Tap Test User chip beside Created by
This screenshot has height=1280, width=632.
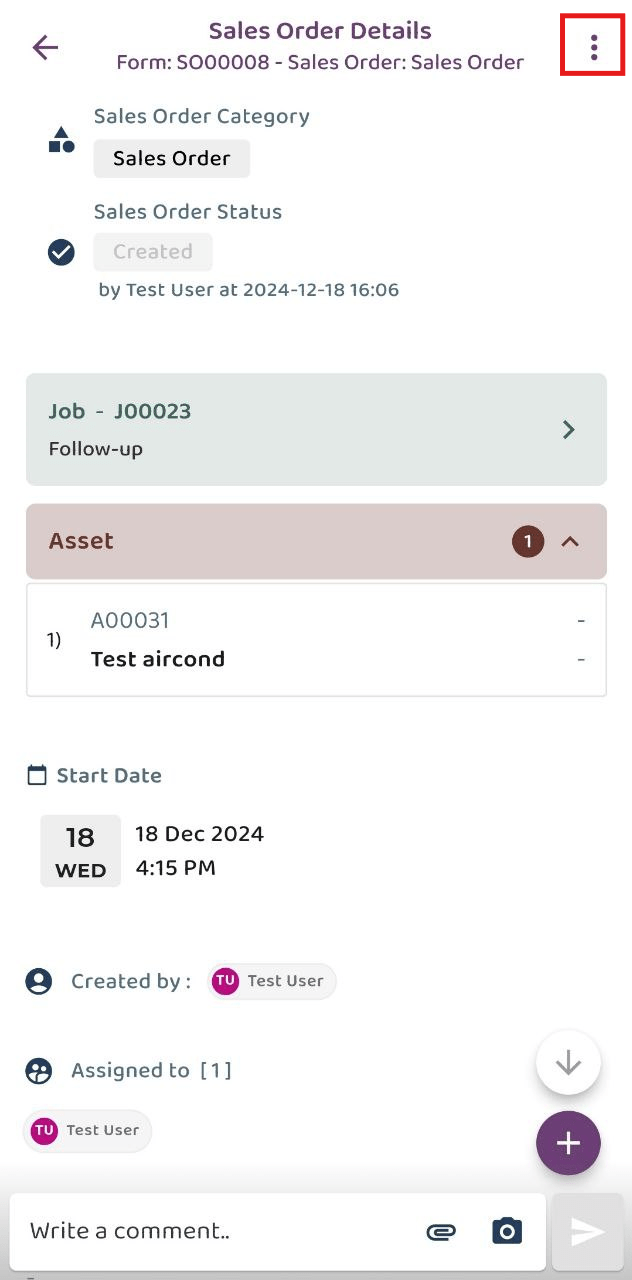tap(272, 981)
